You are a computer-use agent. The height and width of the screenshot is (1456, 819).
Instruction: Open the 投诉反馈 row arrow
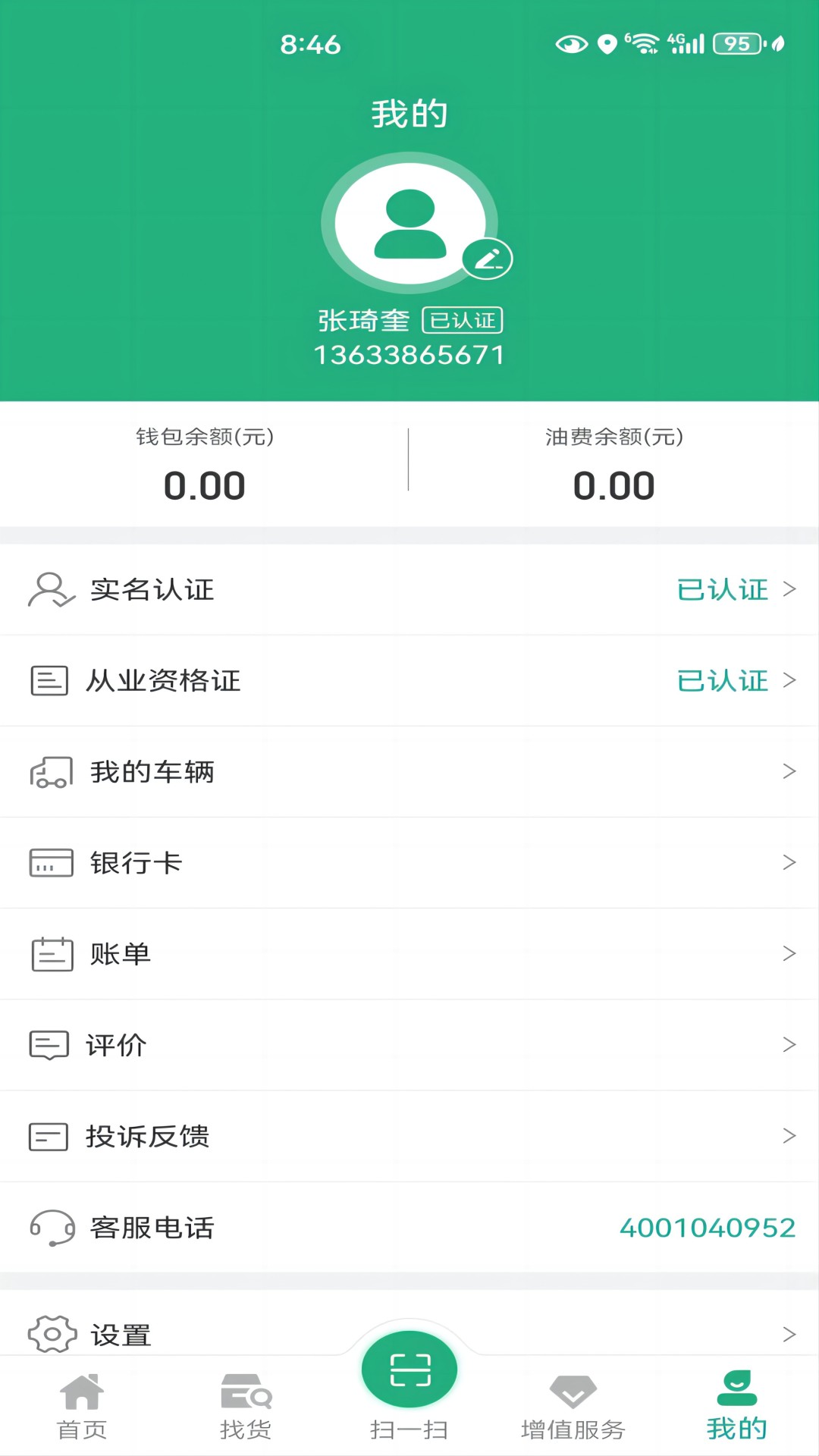coord(789,1137)
